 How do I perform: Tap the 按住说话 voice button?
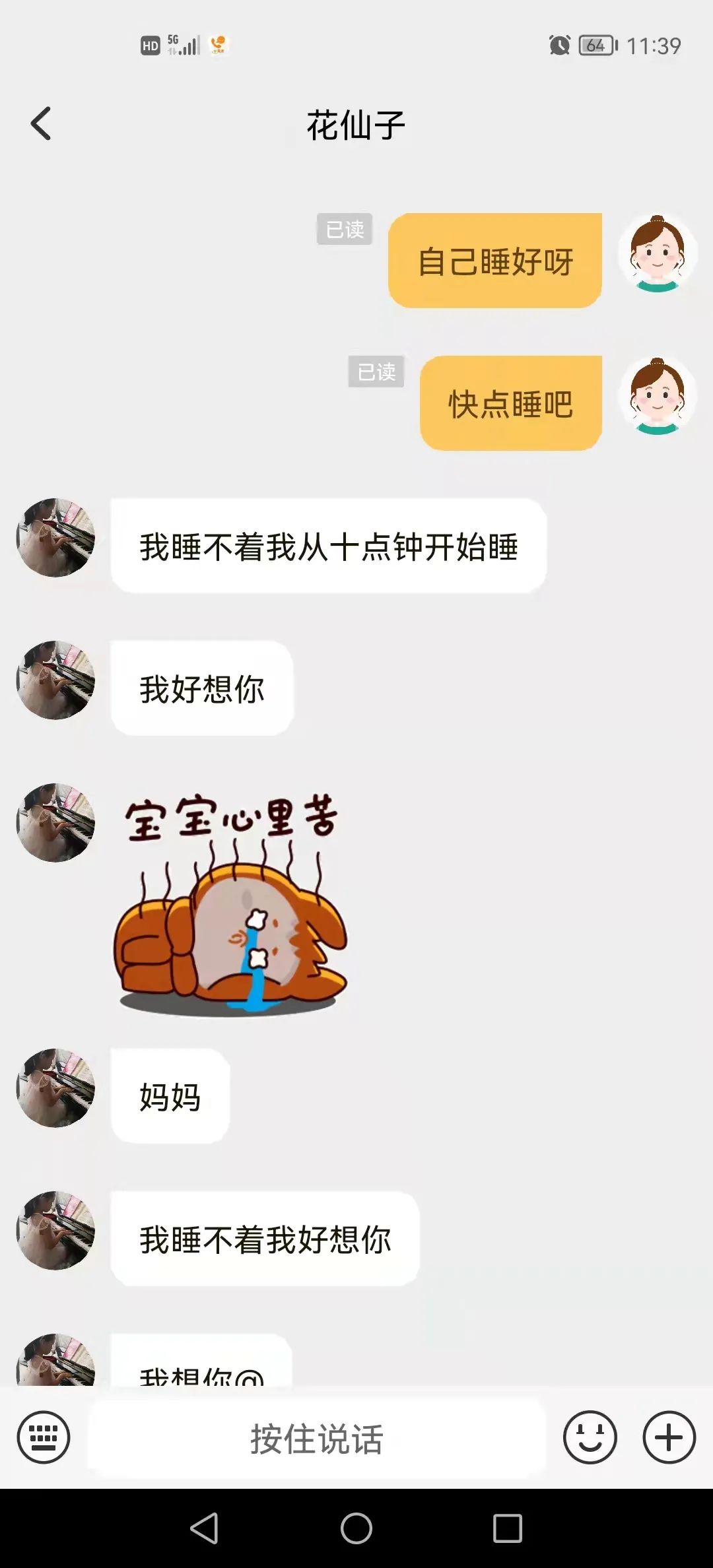(x=317, y=1438)
